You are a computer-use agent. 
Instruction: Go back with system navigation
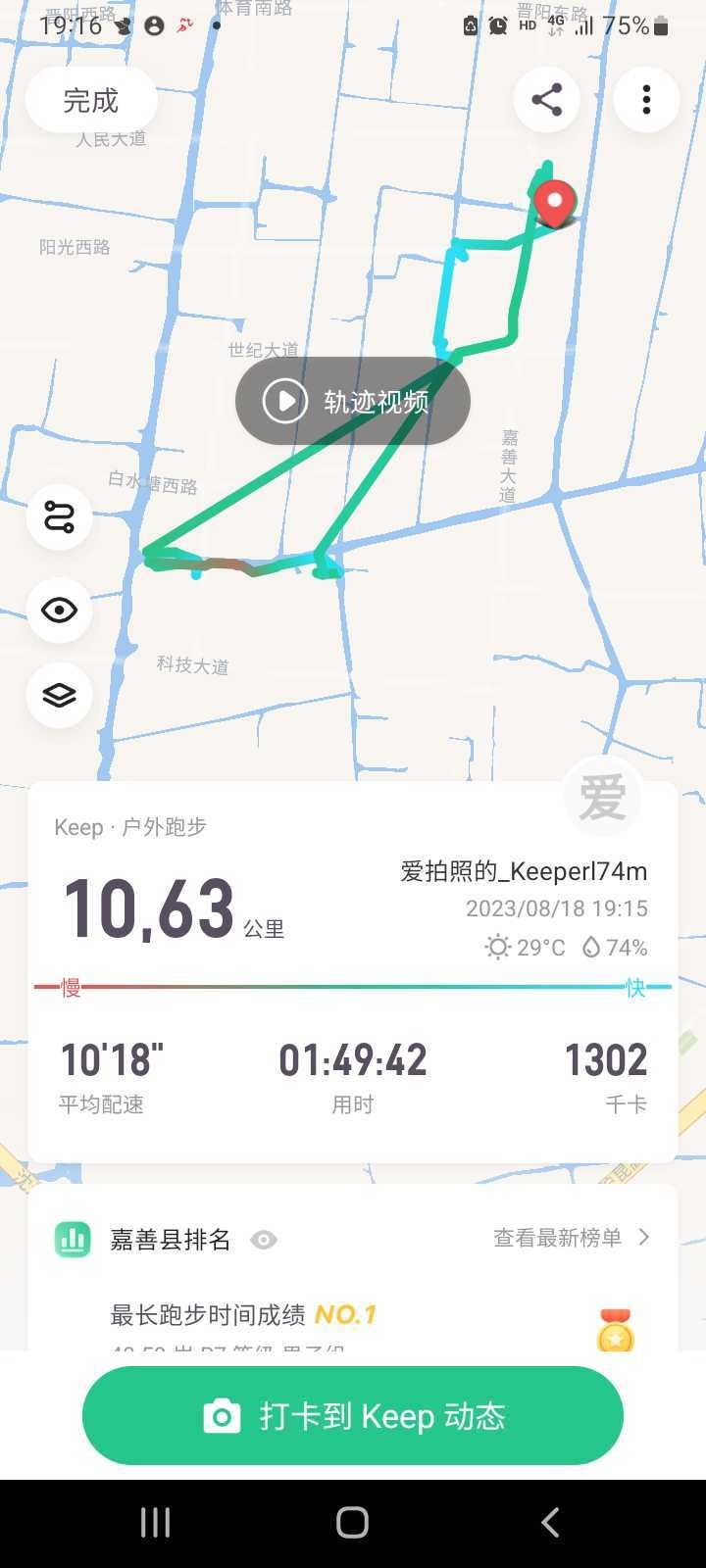(550, 1522)
